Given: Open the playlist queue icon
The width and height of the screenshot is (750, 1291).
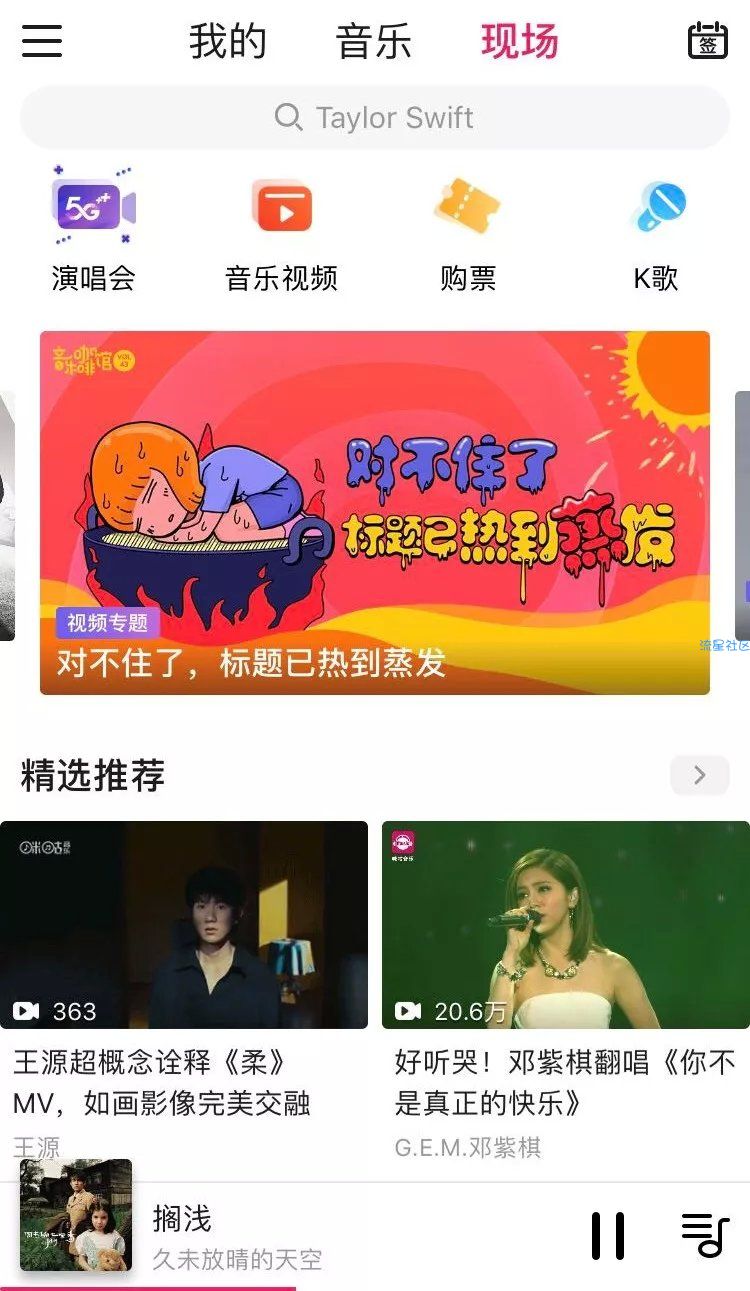Looking at the screenshot, I should (x=705, y=1236).
